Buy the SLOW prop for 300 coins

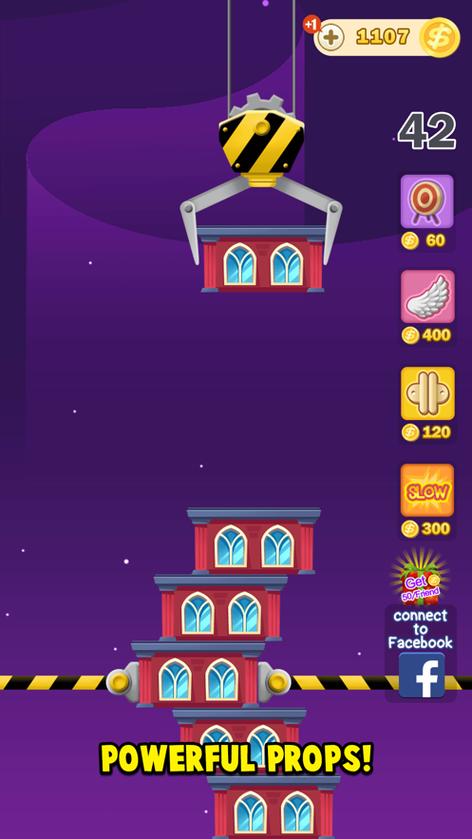[427, 490]
